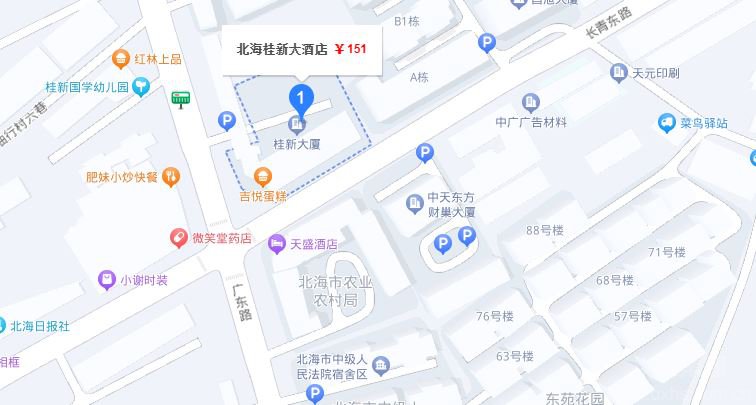The width and height of the screenshot is (756, 405).
Task: Tap the 吉悦蛋糕 bakery map point
Action: (263, 178)
